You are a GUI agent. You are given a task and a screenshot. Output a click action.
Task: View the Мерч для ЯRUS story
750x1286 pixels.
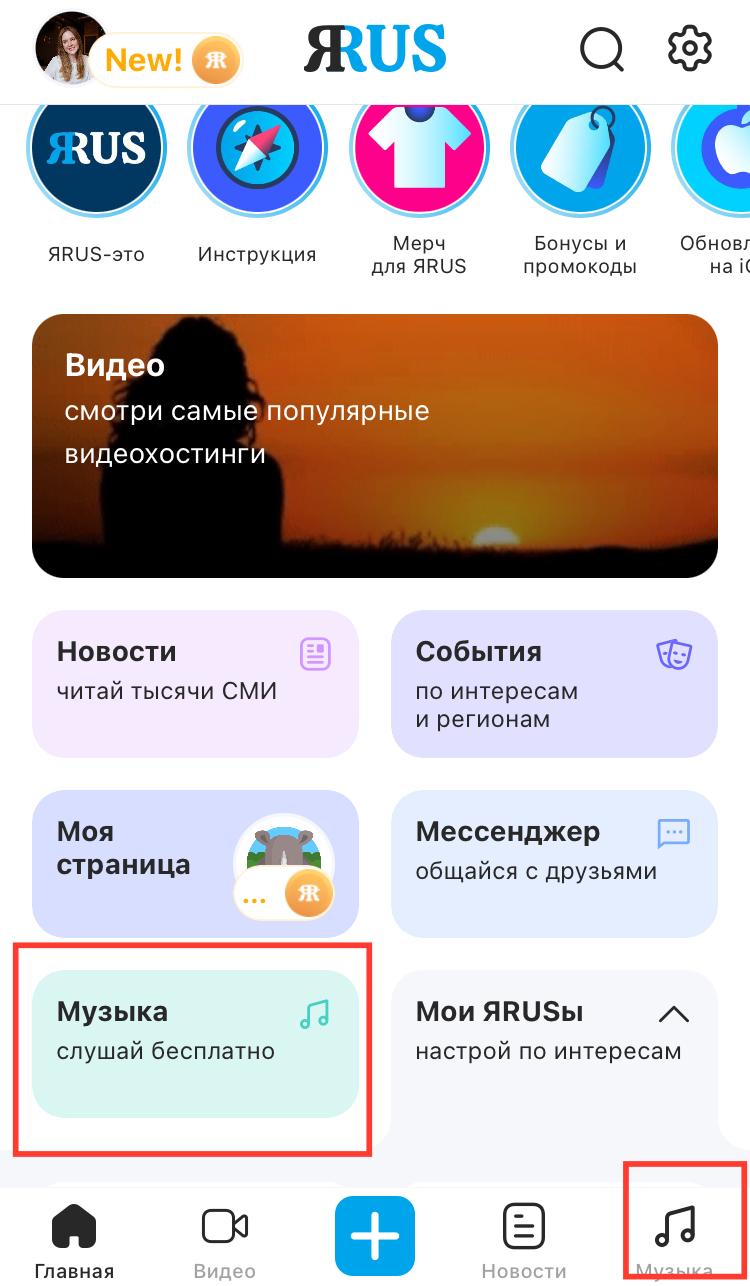419,149
